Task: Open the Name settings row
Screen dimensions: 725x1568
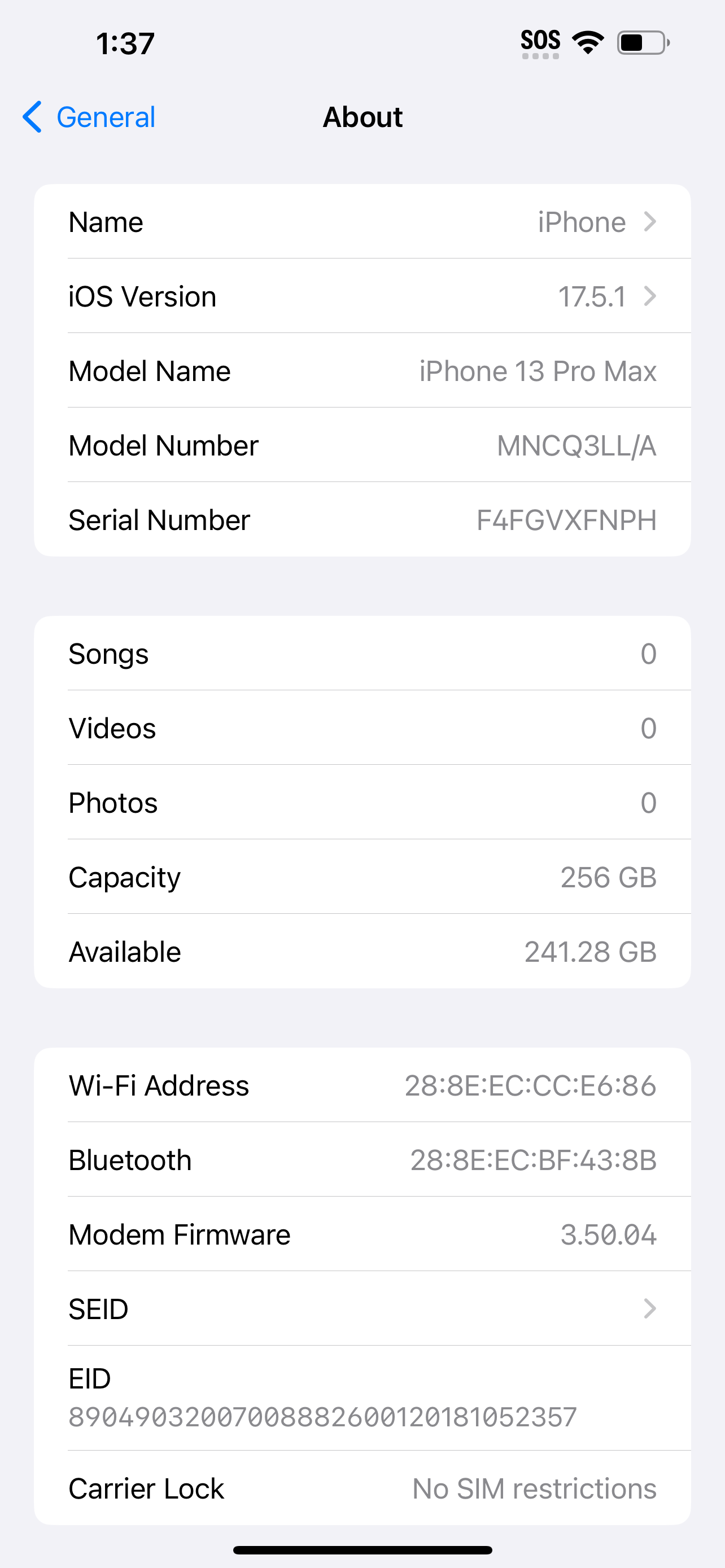Action: point(362,221)
